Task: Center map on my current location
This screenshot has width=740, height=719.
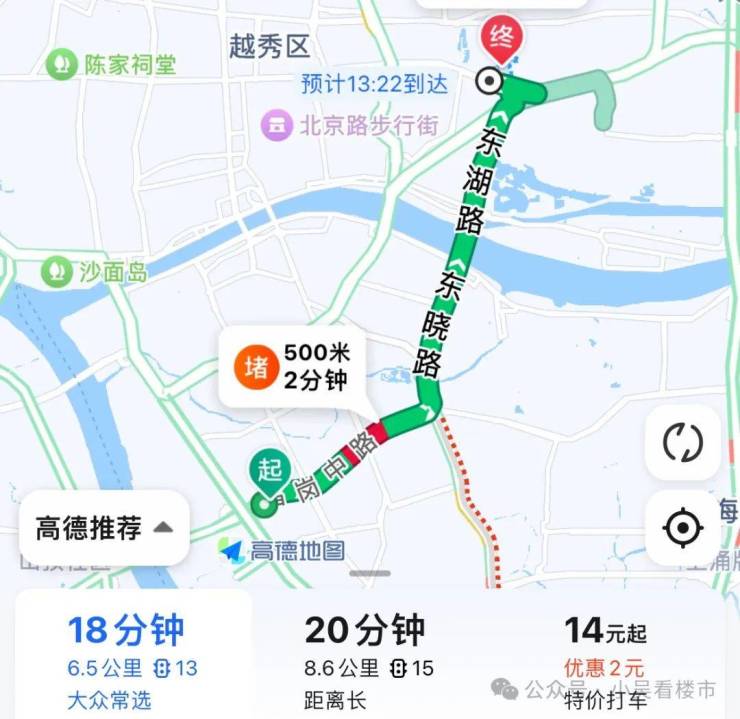Action: pos(683,526)
